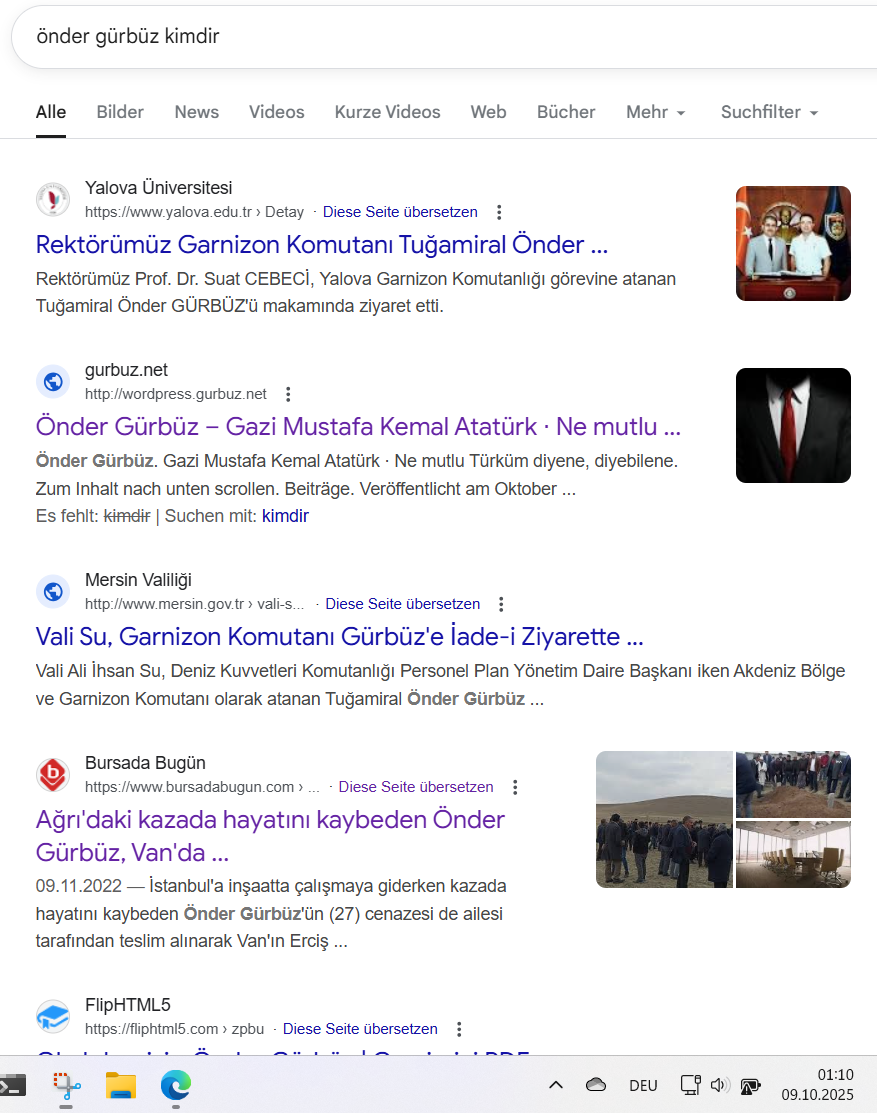877x1113 pixels.
Task: Open the overflow menu of the gurbuz.net result
Action: (288, 394)
